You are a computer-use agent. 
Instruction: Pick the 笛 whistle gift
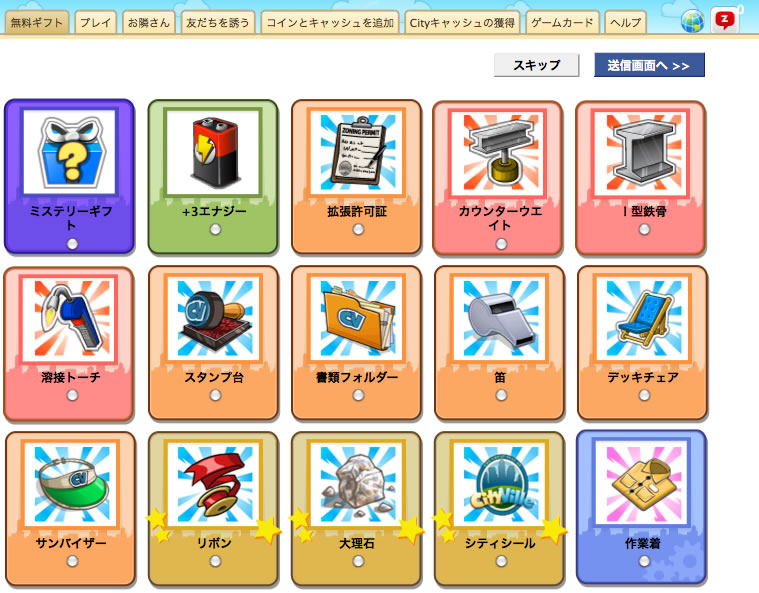pyautogui.click(x=501, y=396)
